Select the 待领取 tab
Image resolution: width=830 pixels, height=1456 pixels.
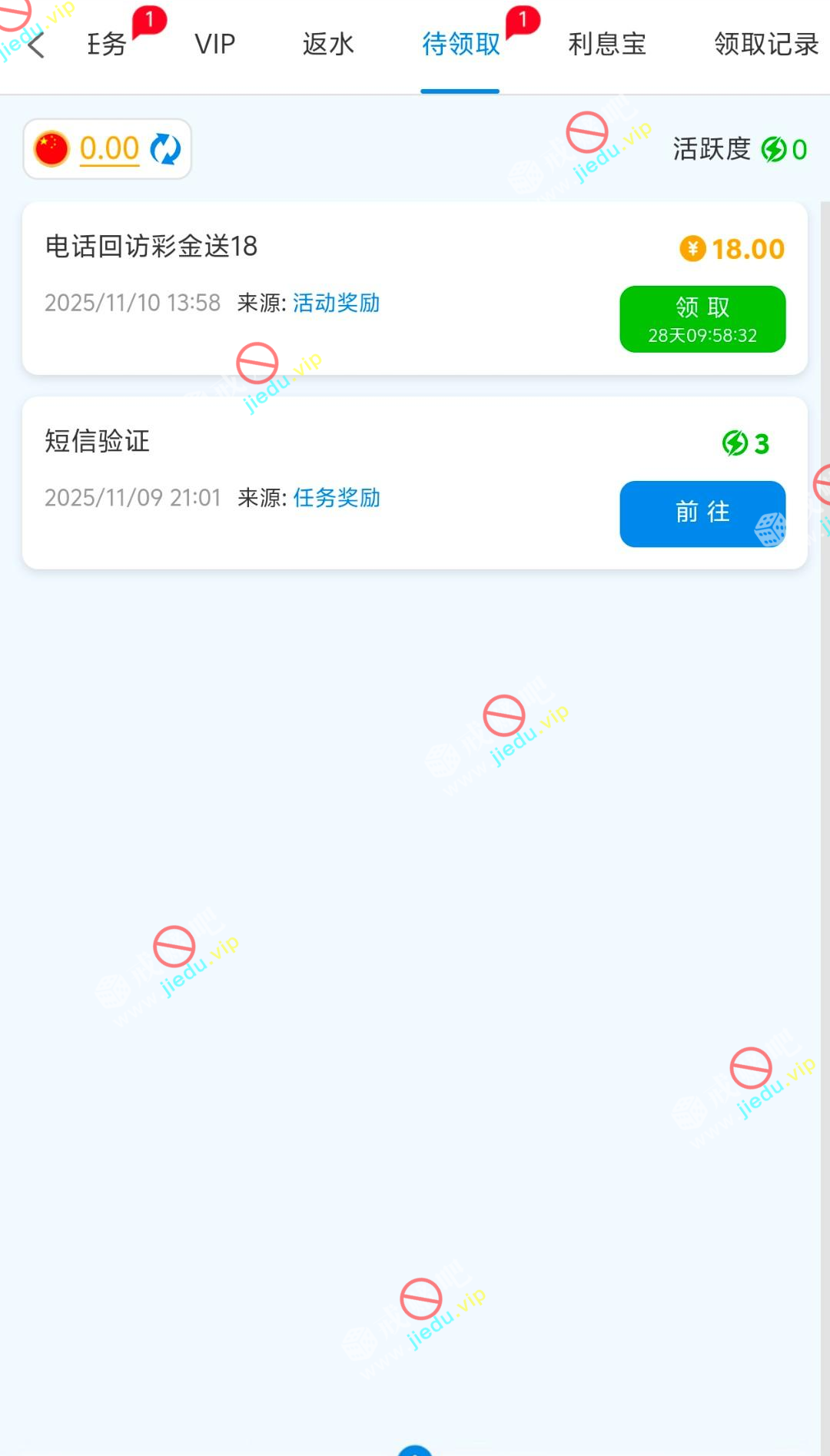[460, 45]
